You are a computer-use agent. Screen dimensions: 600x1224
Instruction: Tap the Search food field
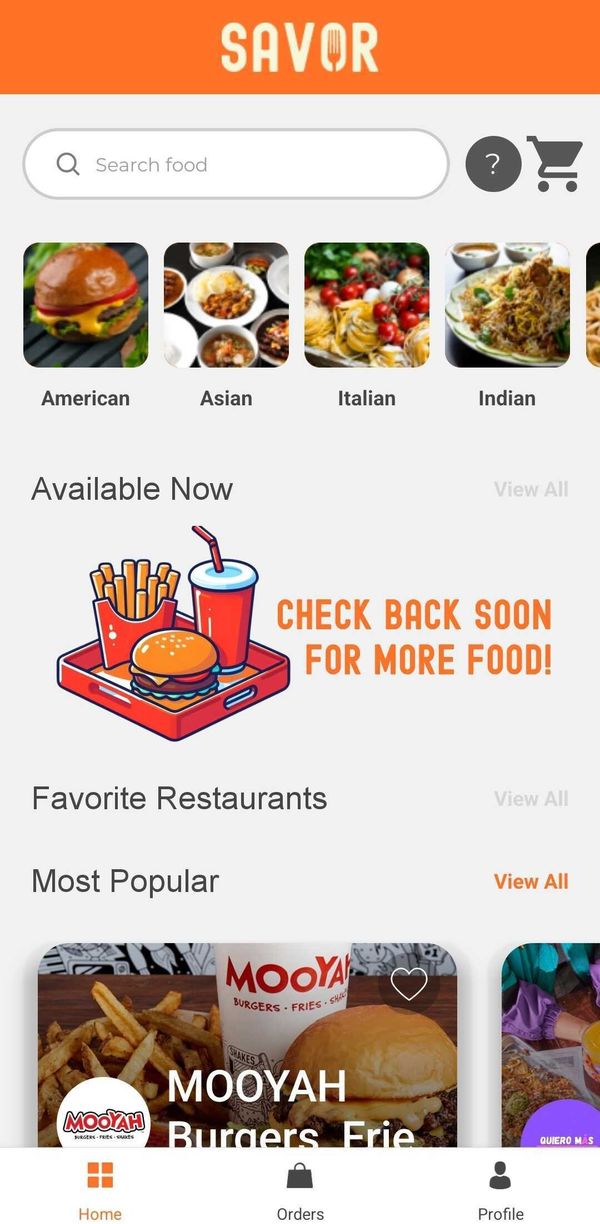click(x=236, y=164)
